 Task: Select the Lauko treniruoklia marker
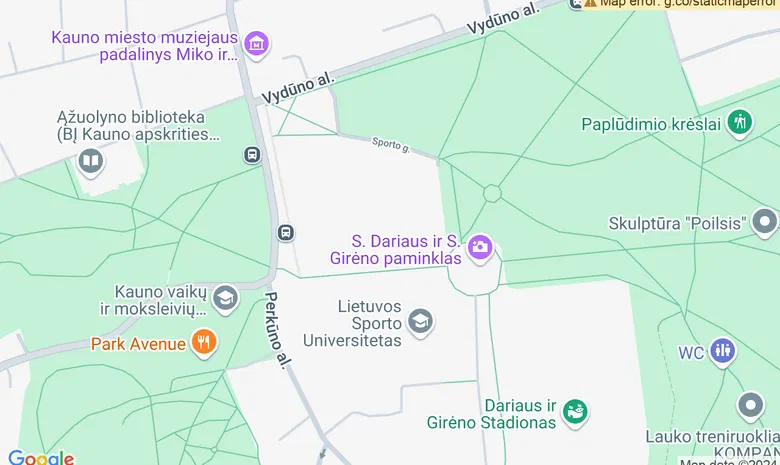pos(750,406)
